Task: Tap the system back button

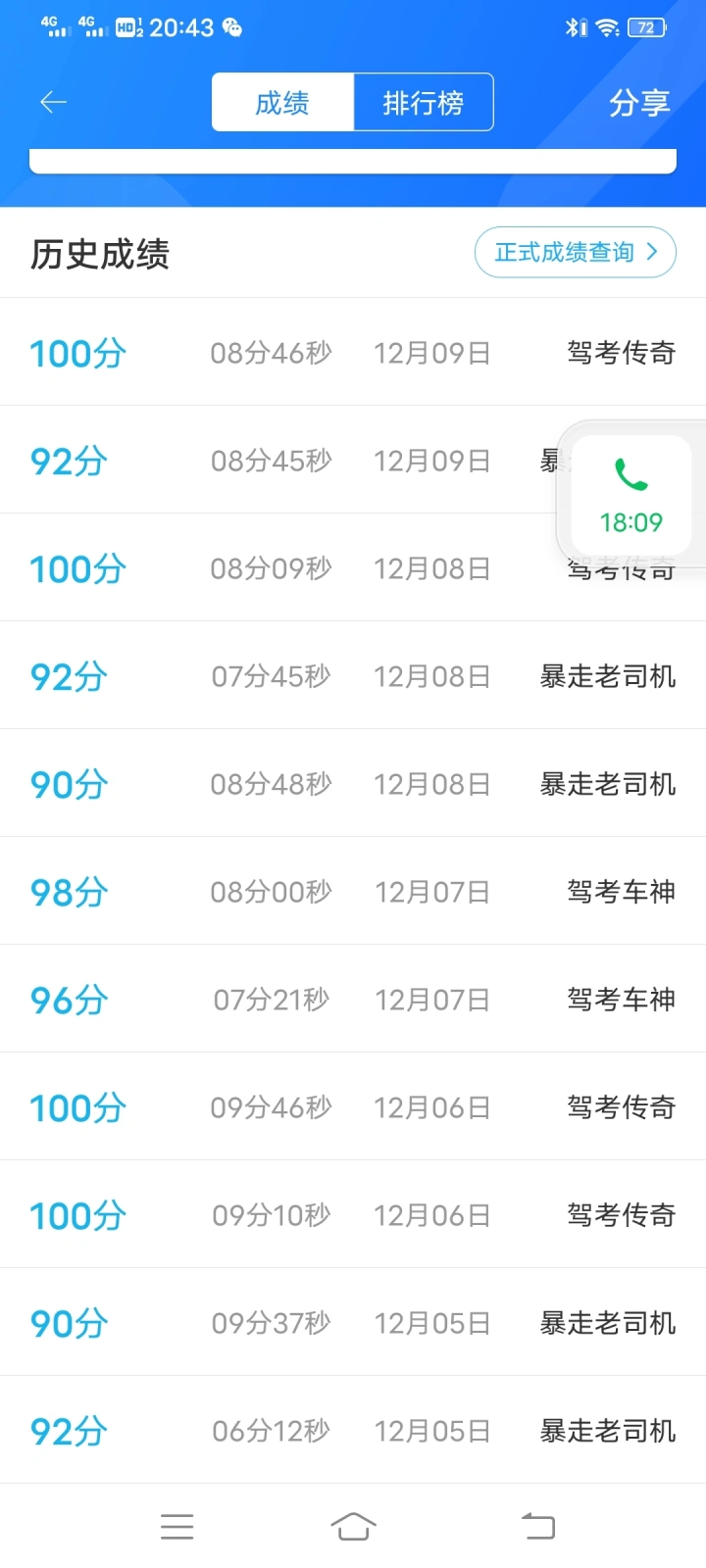Action: pyautogui.click(x=537, y=1526)
